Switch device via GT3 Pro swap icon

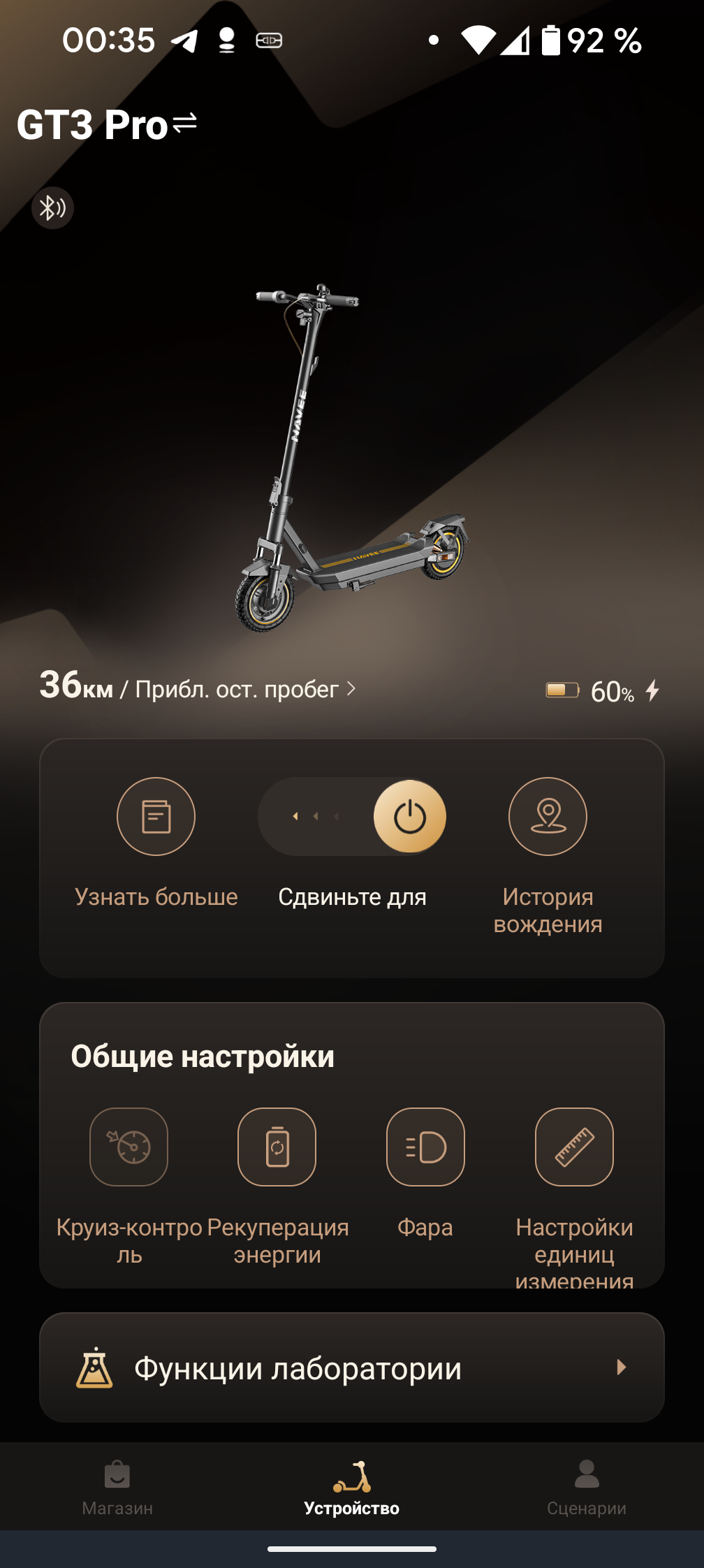184,124
